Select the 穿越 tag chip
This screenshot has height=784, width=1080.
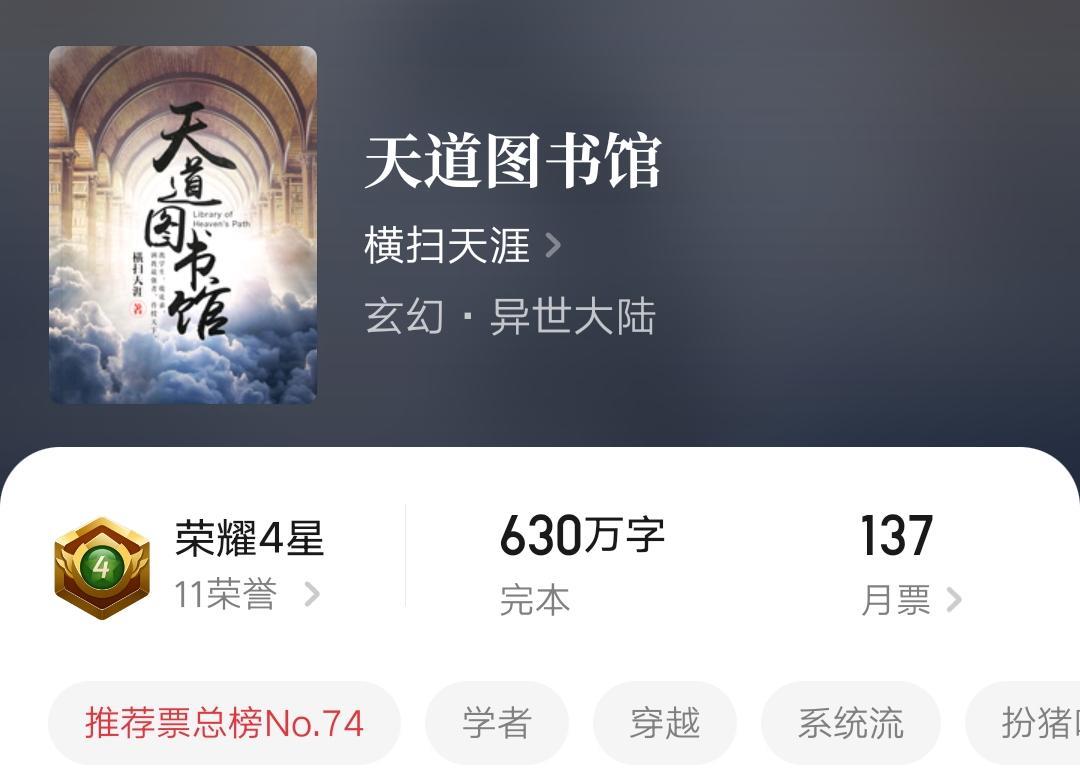tap(665, 723)
